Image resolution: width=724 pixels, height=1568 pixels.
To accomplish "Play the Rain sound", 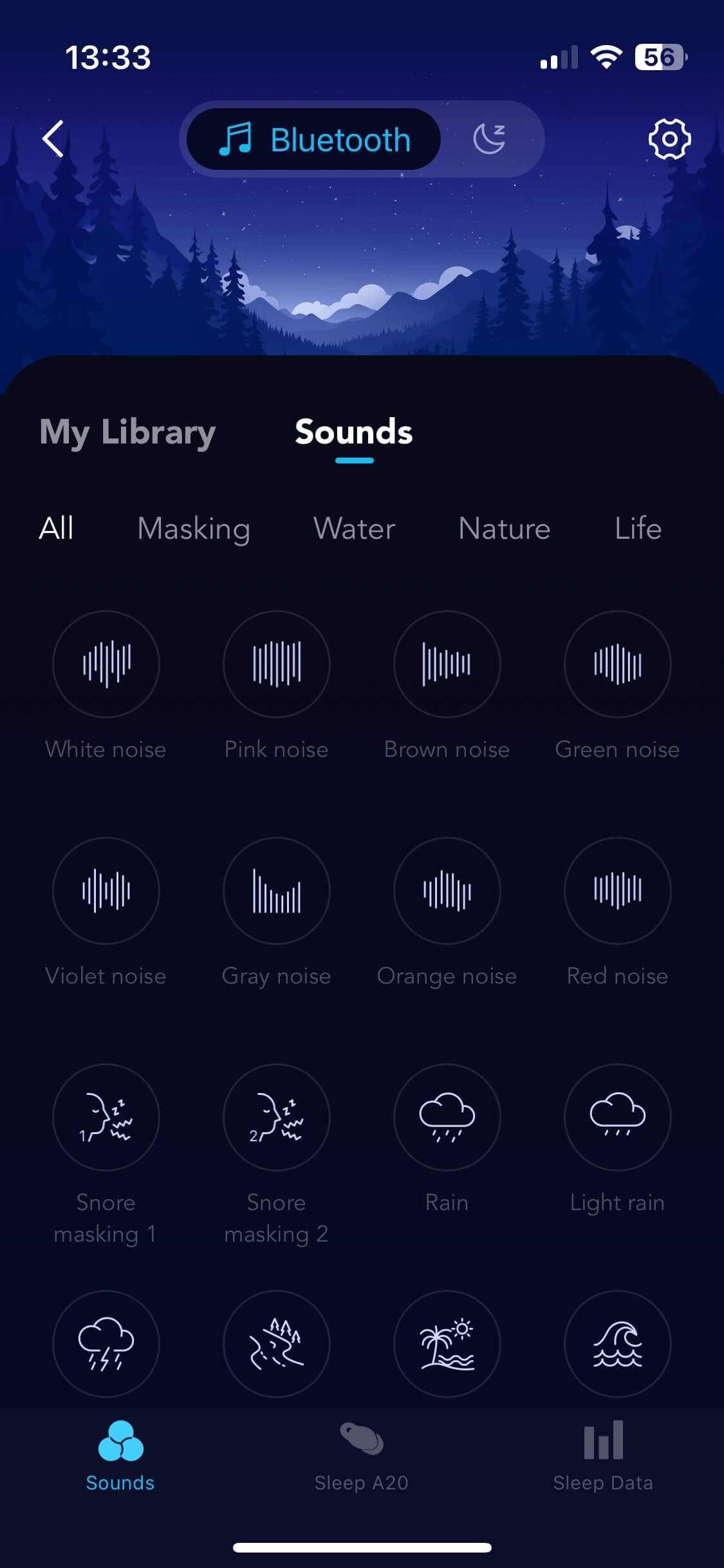I will (447, 1117).
